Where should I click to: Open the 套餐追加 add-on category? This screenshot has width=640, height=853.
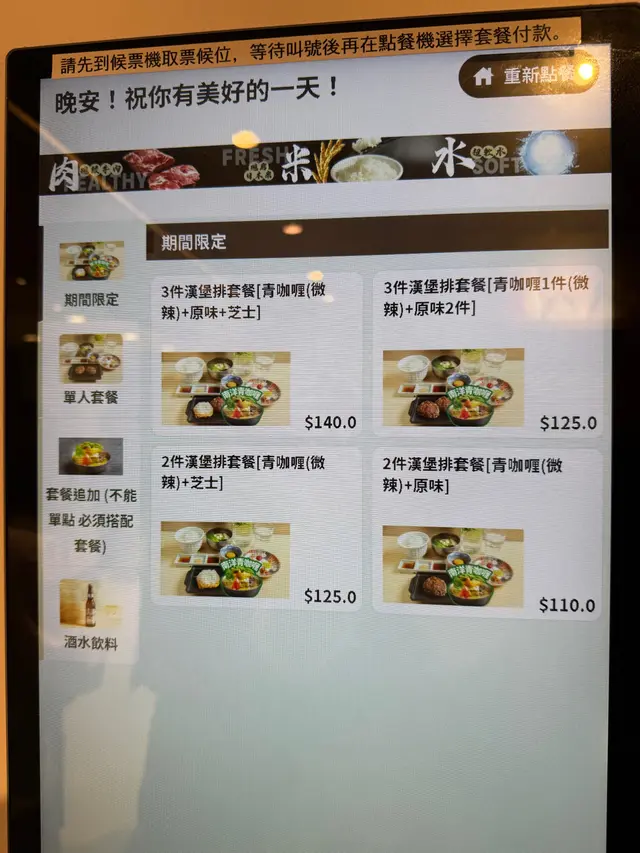point(91,495)
